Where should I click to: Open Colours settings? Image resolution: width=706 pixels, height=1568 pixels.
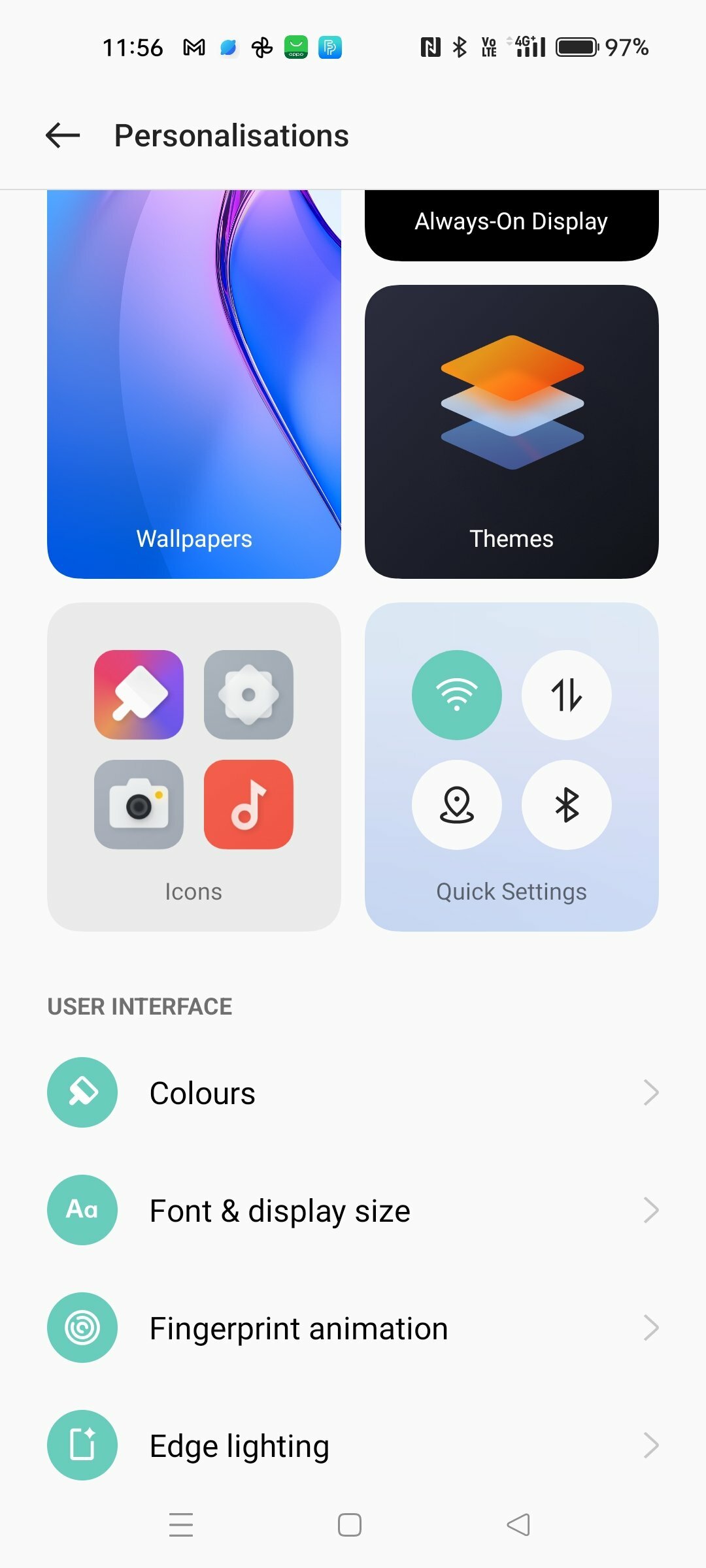(x=353, y=1092)
